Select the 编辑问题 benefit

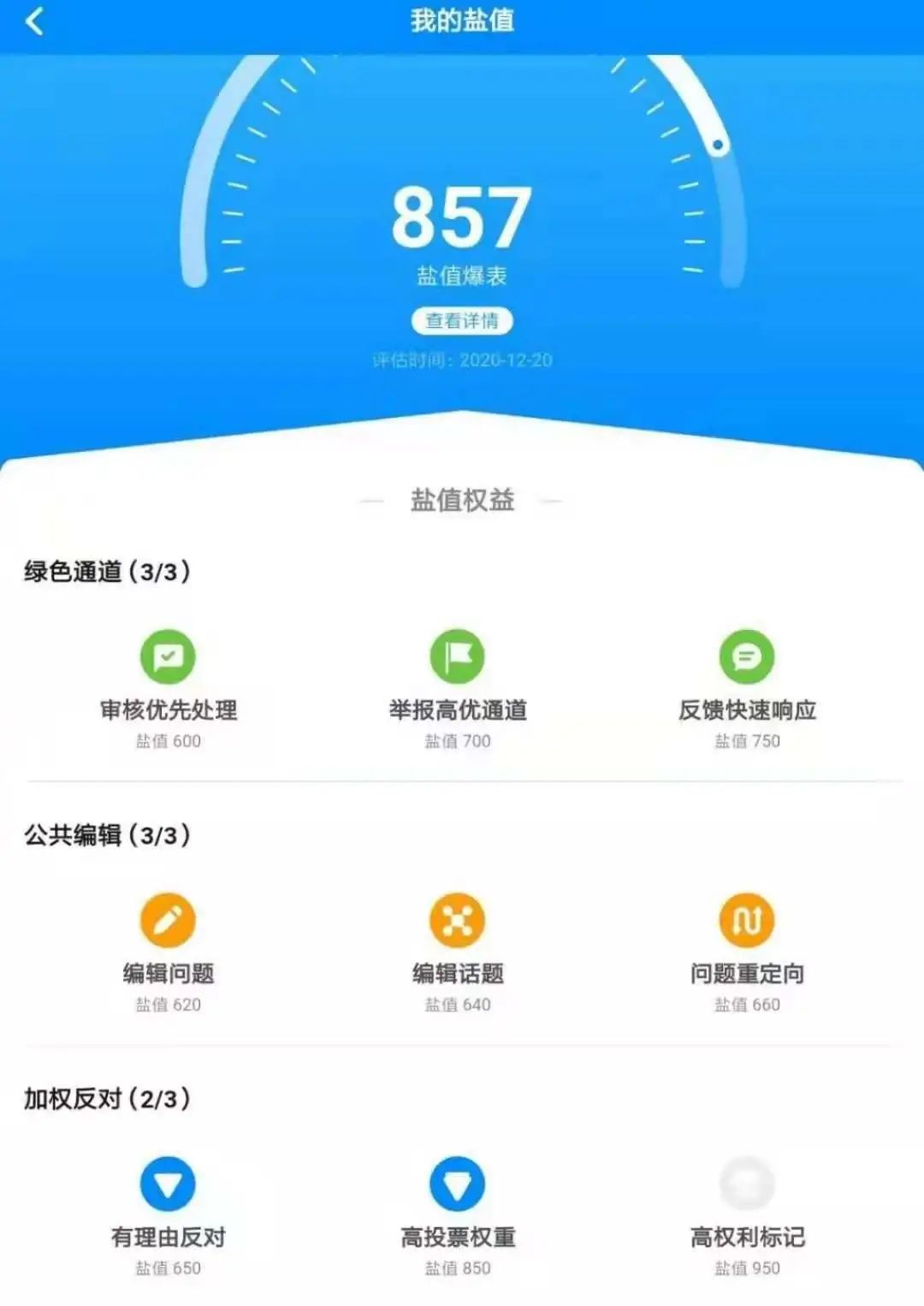pos(168,921)
